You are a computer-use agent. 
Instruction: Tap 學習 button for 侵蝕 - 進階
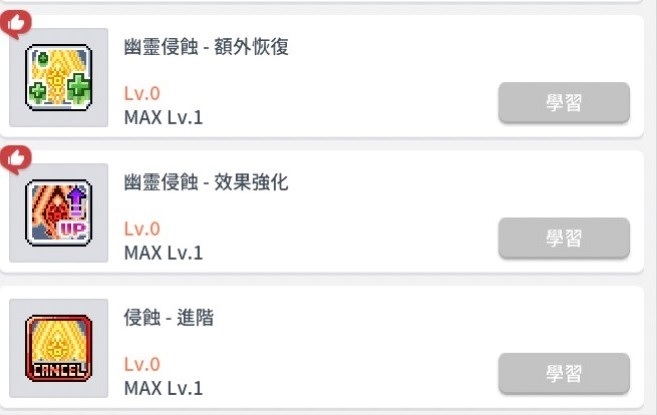pos(563,373)
